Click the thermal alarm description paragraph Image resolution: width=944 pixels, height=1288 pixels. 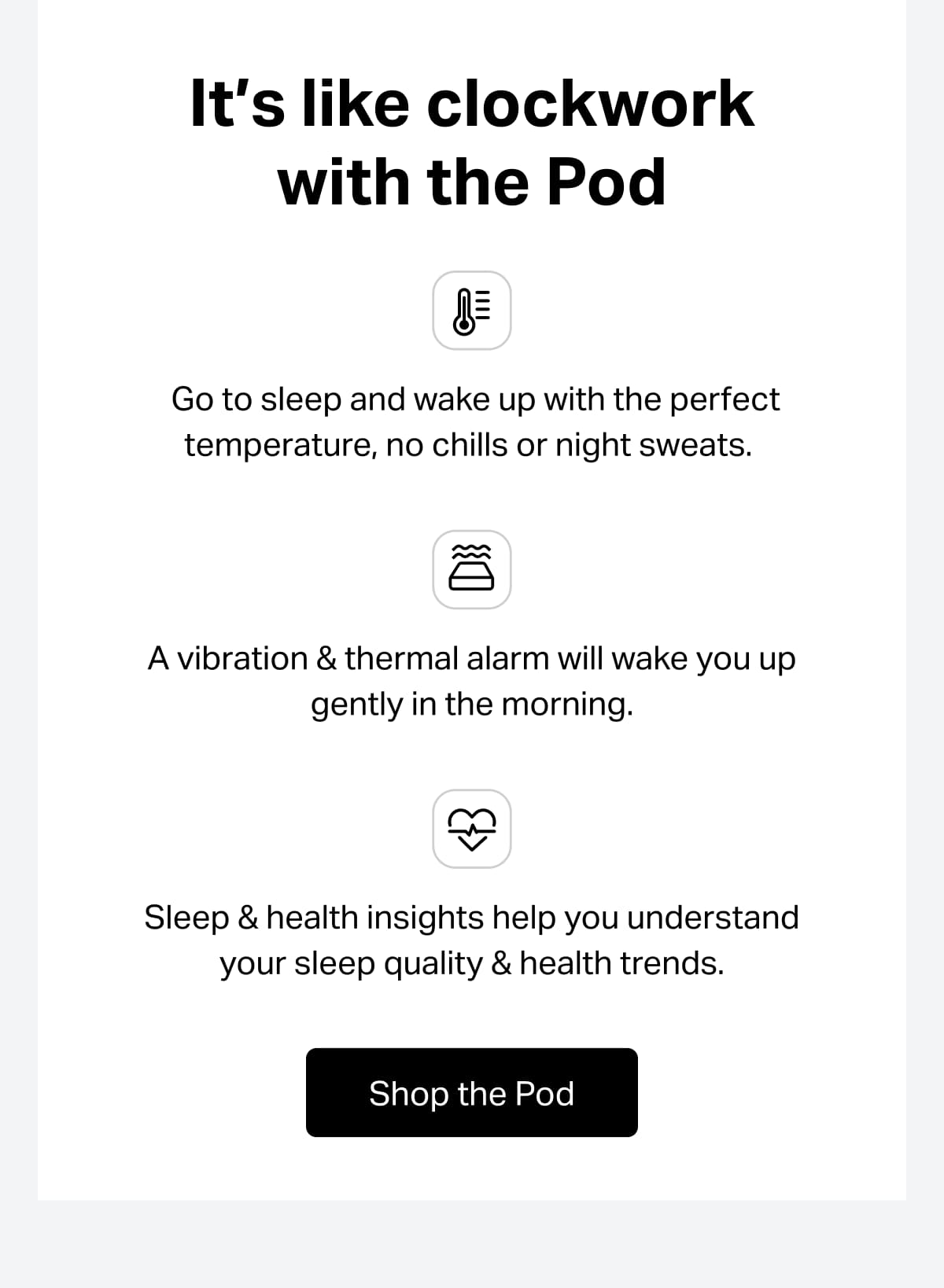[472, 680]
